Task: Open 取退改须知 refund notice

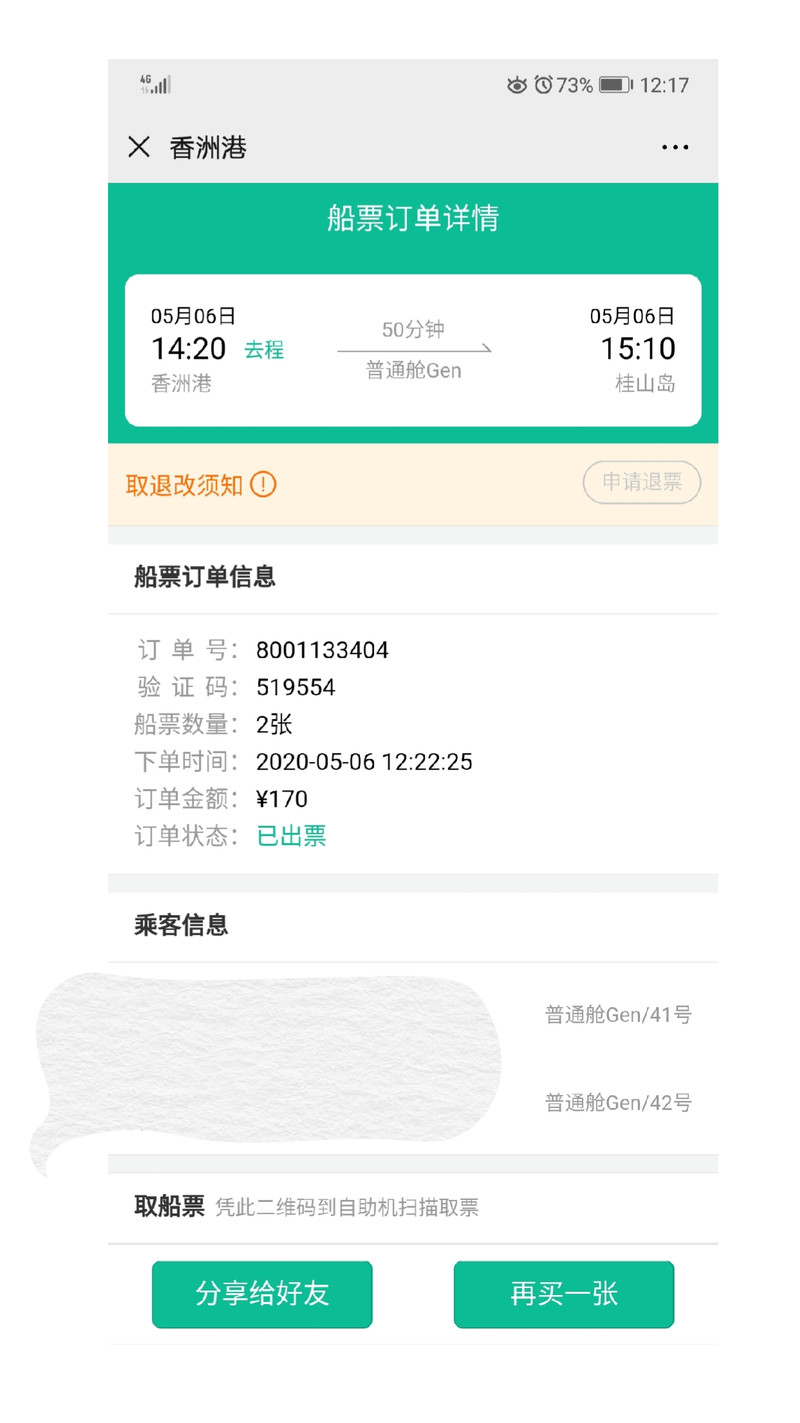Action: [200, 485]
